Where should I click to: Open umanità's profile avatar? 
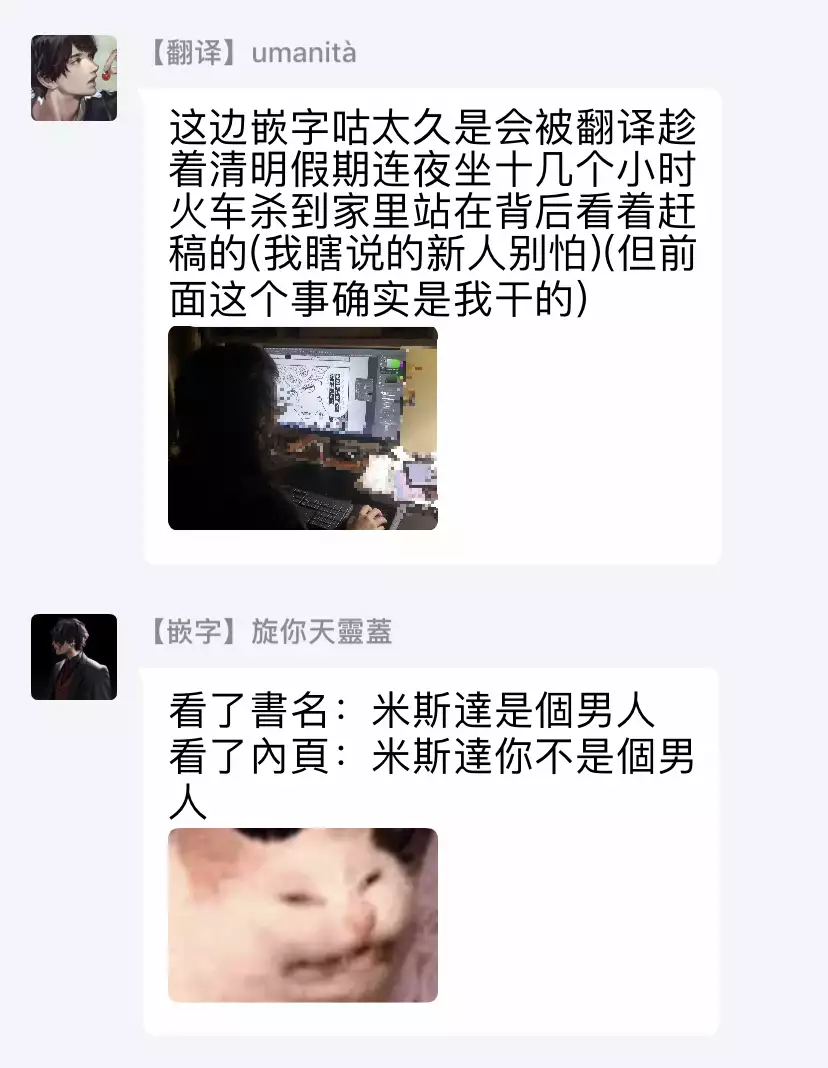[74, 78]
